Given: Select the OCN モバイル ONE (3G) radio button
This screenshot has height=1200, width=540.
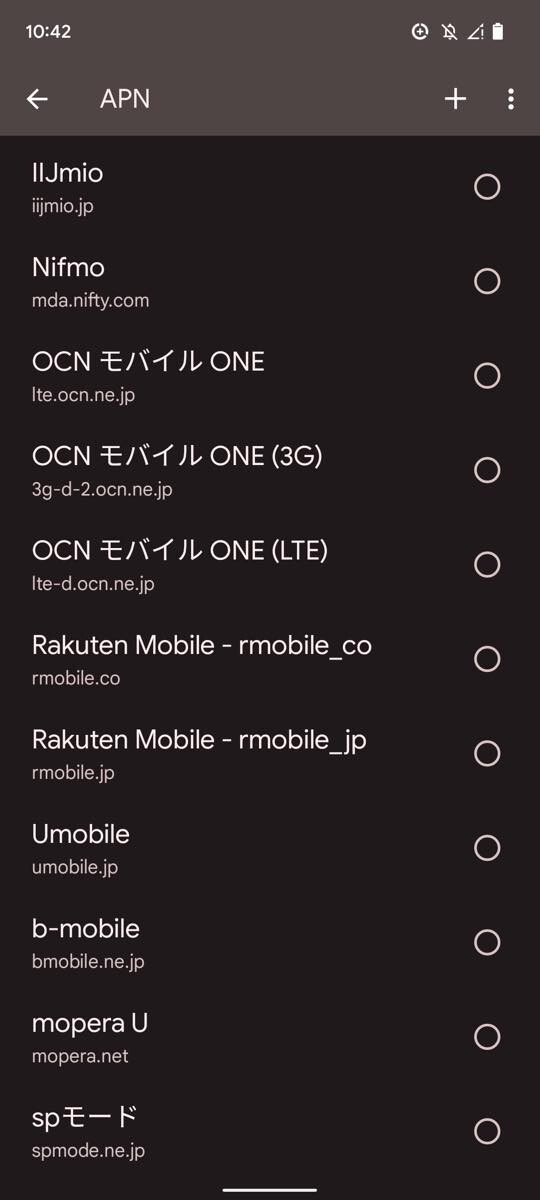Looking at the screenshot, I should [487, 470].
